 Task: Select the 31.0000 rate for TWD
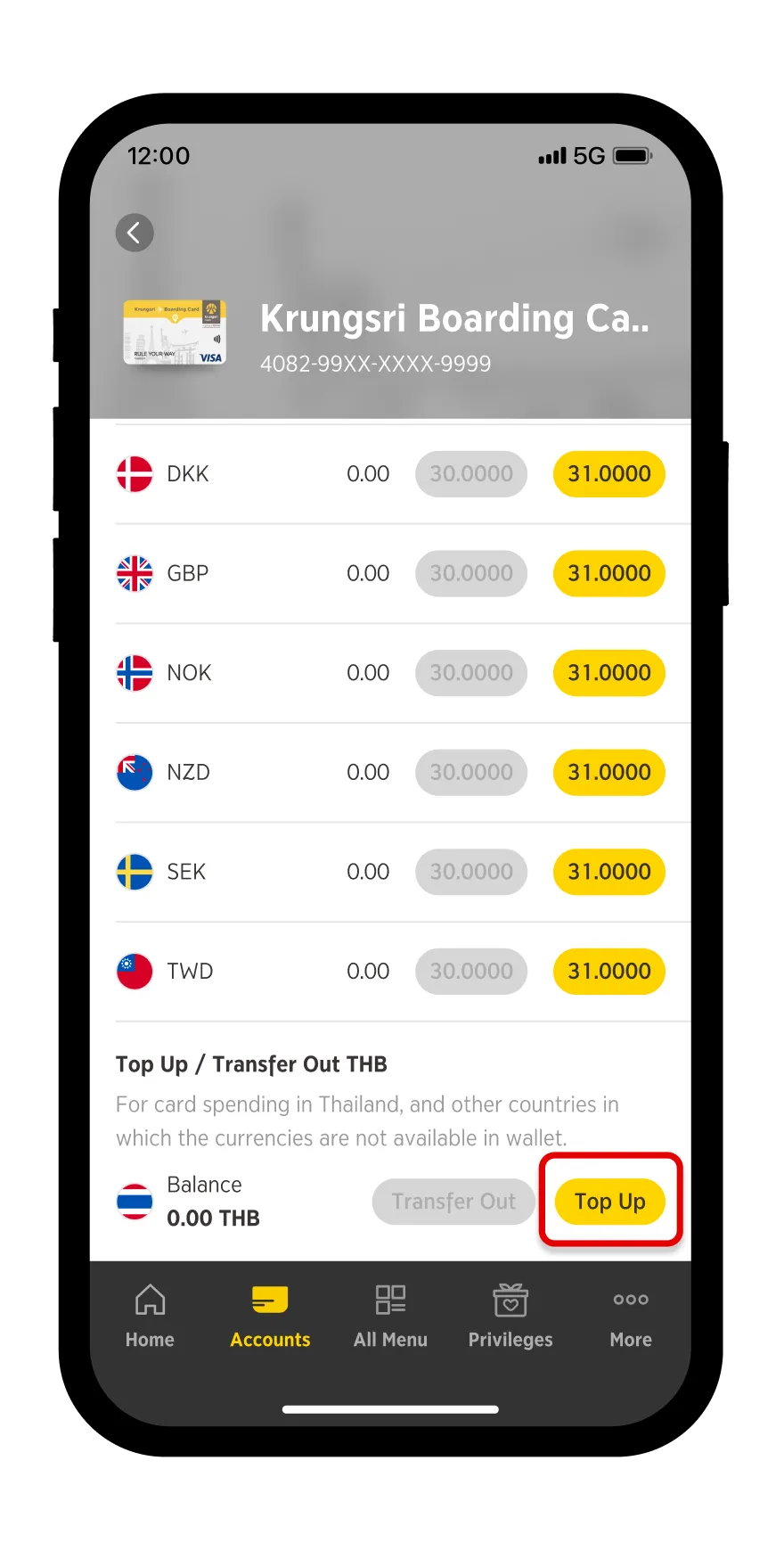click(609, 971)
